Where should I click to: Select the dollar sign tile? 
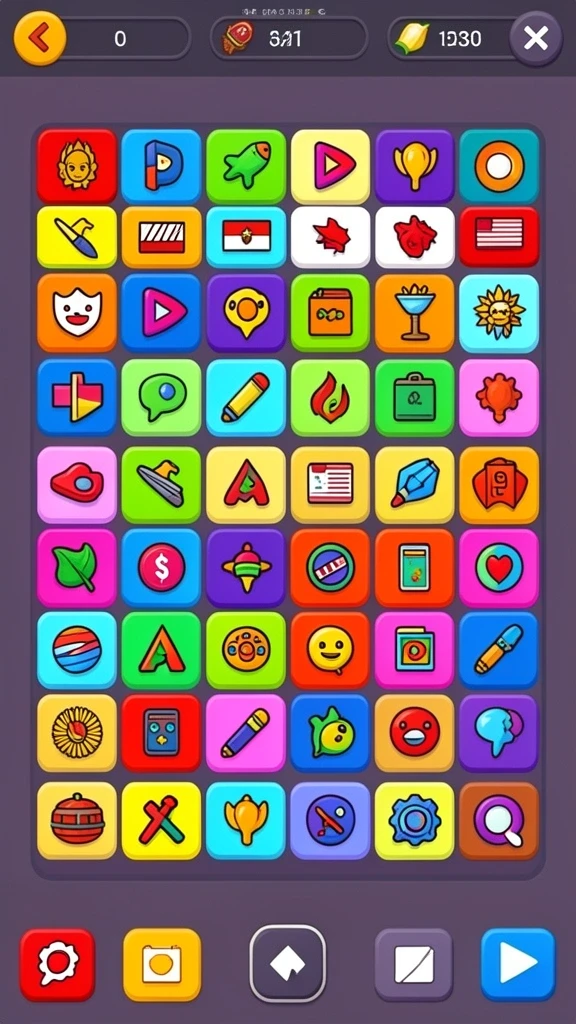(161, 568)
